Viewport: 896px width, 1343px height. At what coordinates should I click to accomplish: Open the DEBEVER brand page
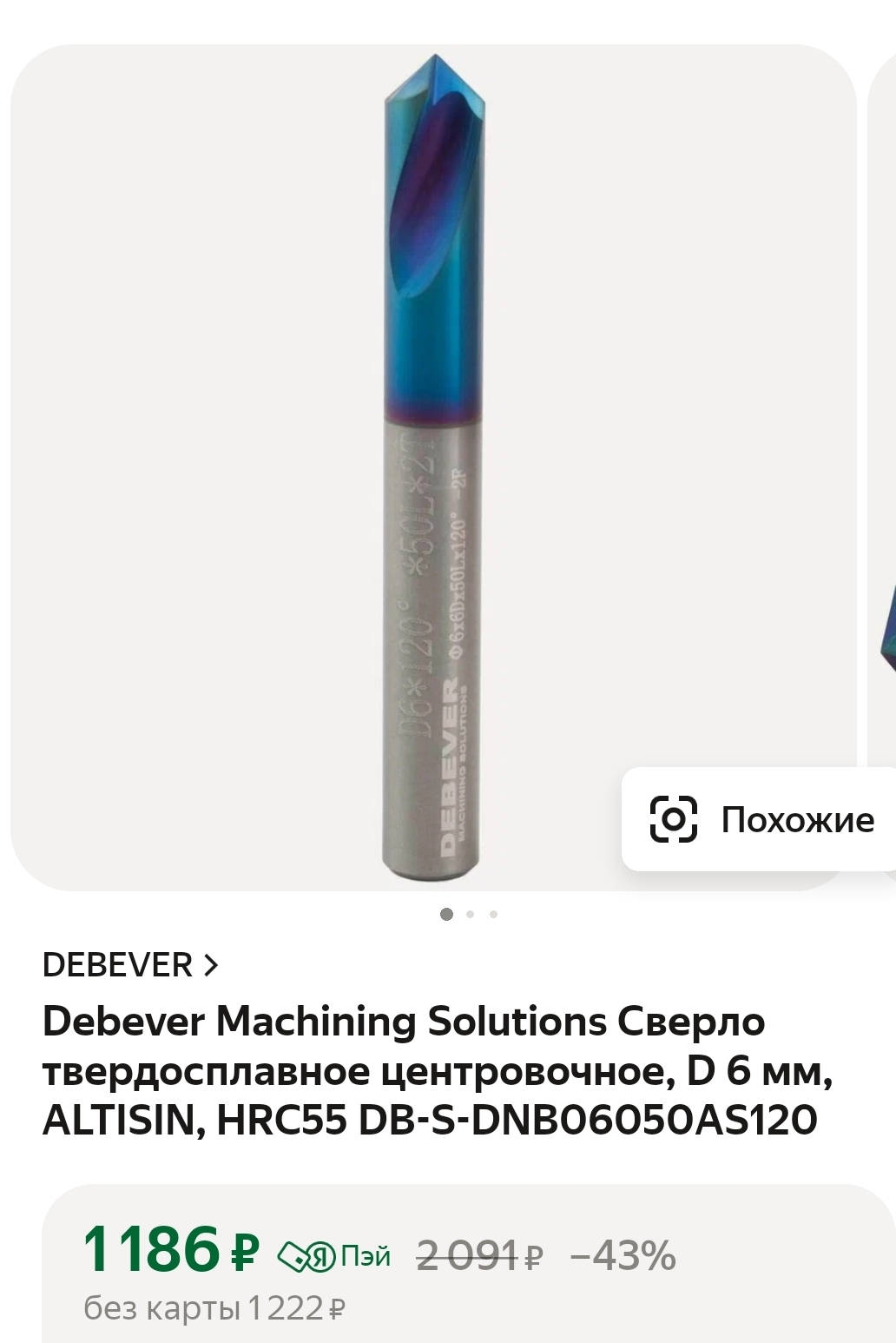[x=130, y=965]
